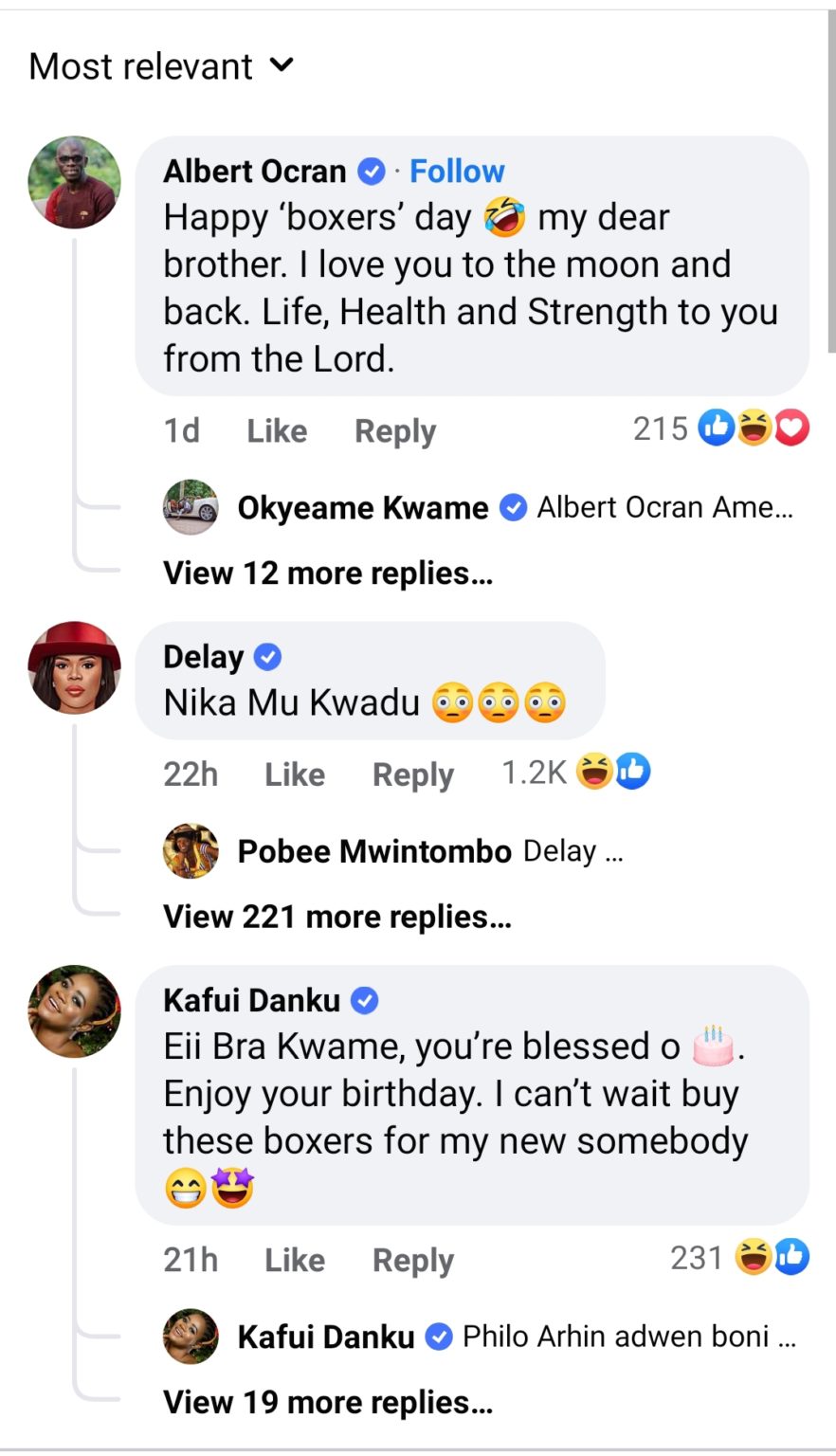Reply to Delay's comment

[x=413, y=774]
